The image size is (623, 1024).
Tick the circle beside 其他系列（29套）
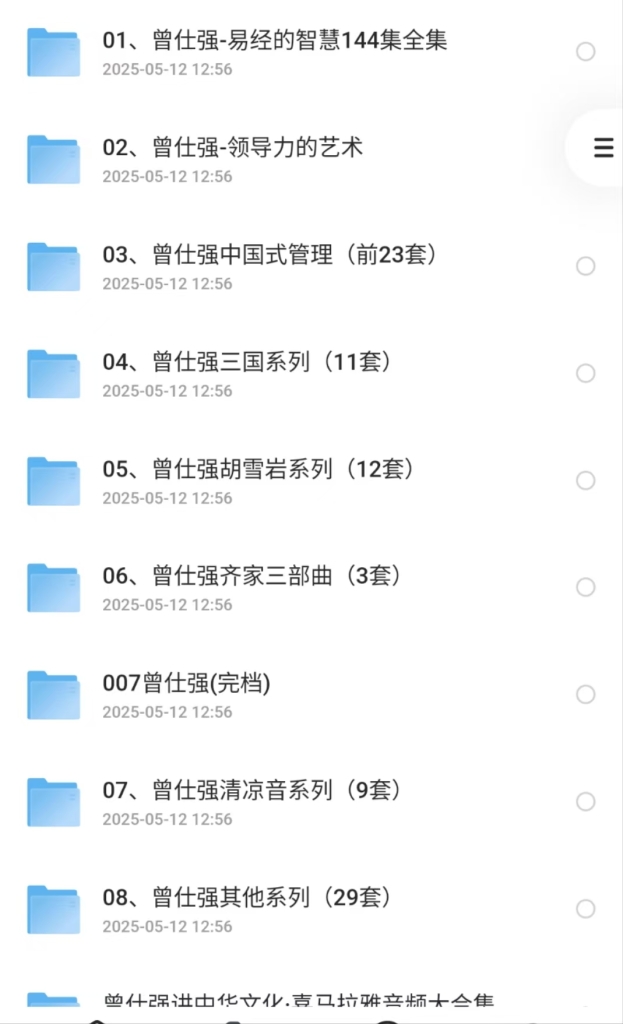coord(586,908)
